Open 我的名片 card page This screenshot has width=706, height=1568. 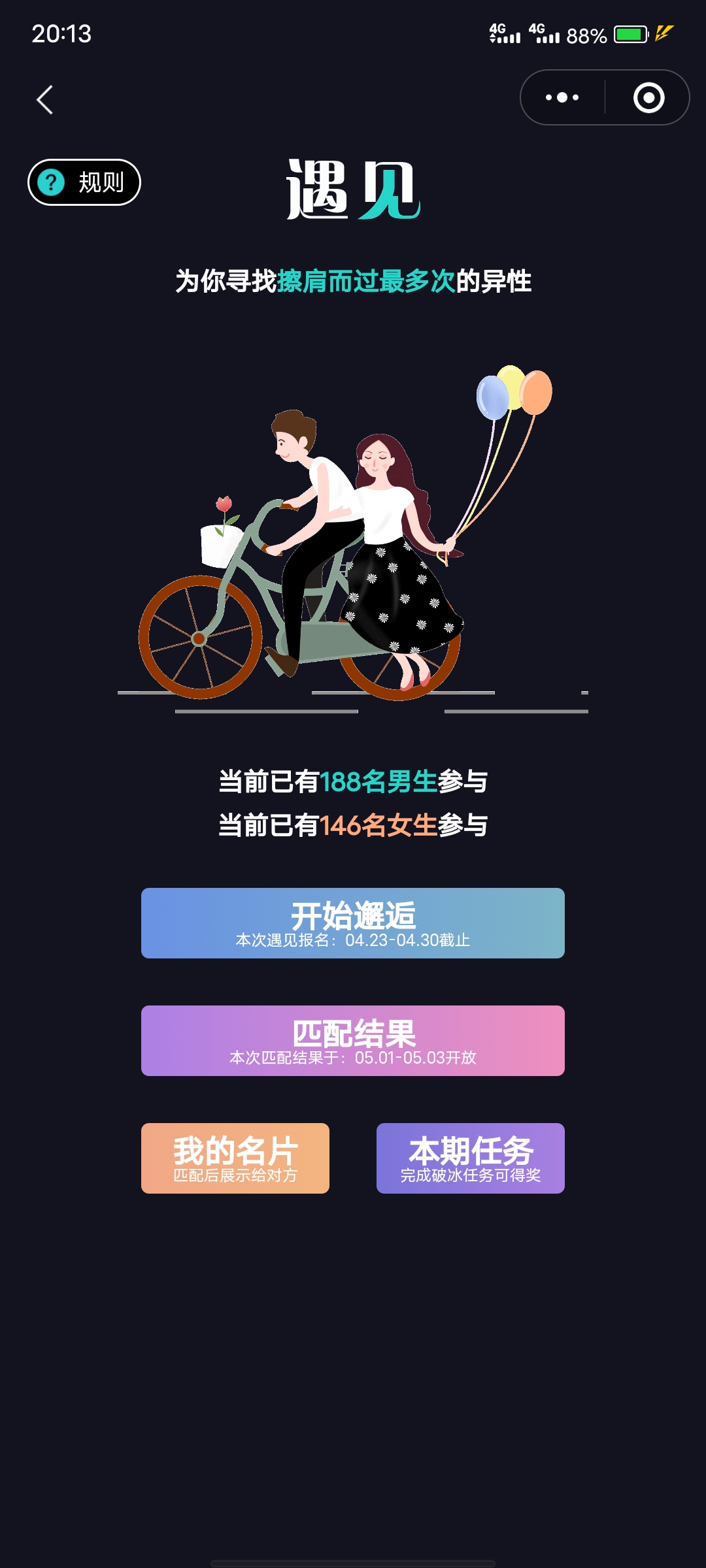click(x=235, y=1158)
